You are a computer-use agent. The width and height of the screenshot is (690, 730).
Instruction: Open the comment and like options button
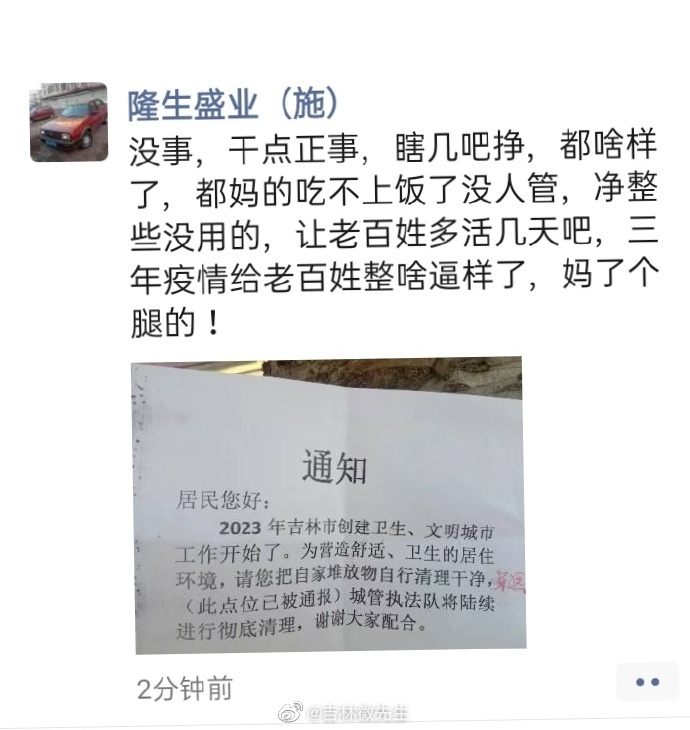(647, 682)
